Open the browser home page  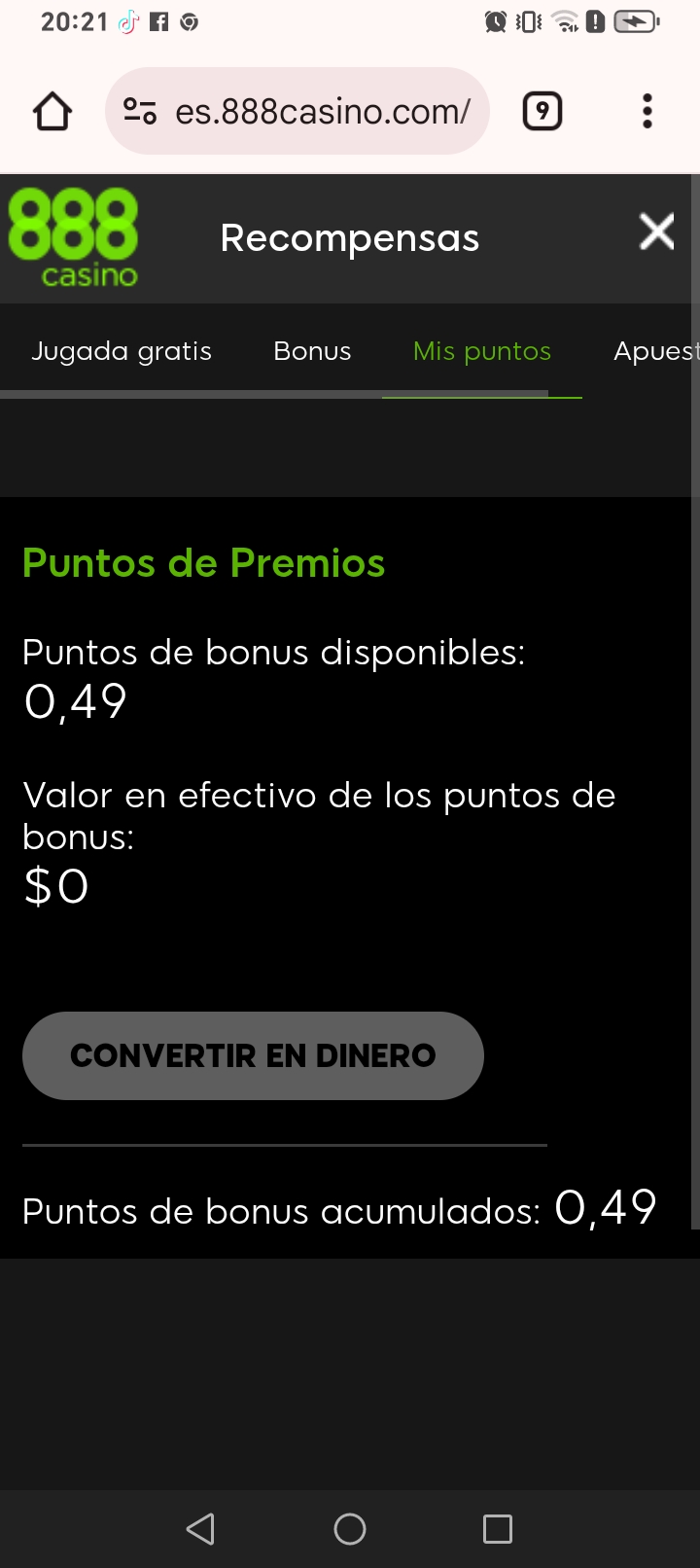pos(52,112)
